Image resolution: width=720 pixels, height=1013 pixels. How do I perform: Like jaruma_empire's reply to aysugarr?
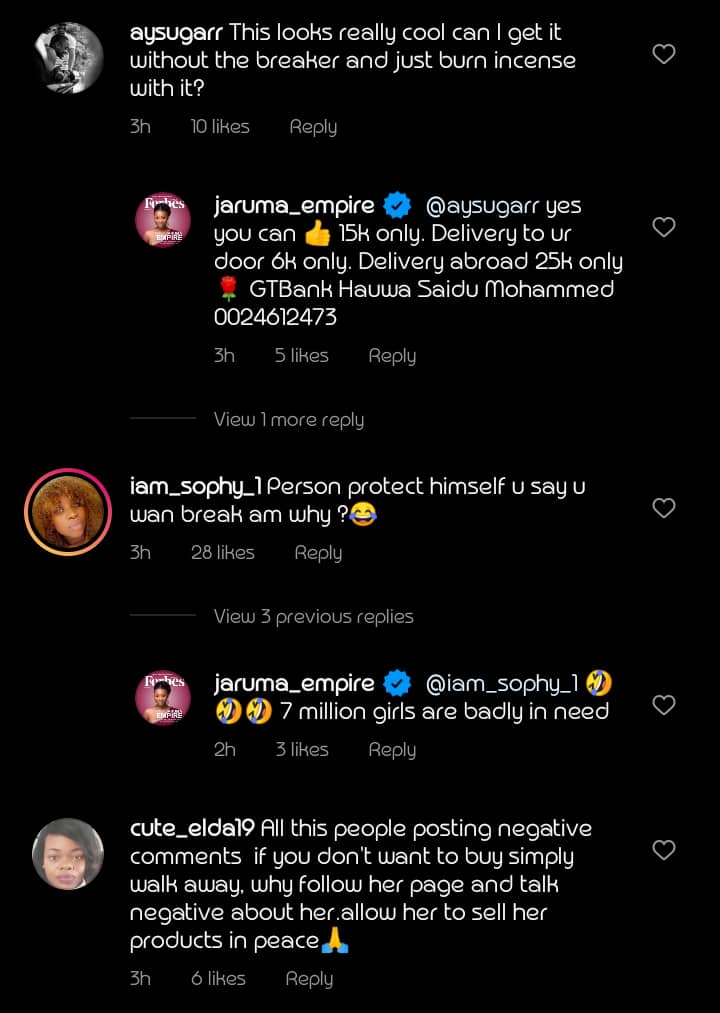point(664,227)
